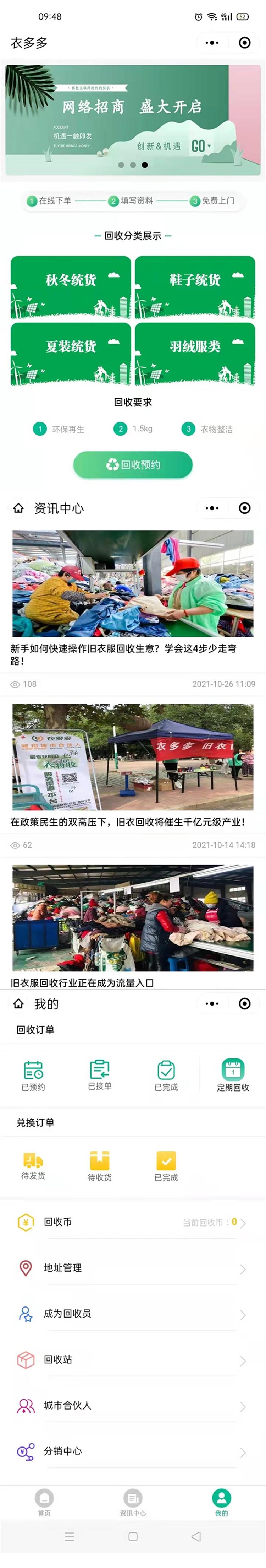Read the 新手如何快速操作旧衣服回收生意 article

pos(133,654)
